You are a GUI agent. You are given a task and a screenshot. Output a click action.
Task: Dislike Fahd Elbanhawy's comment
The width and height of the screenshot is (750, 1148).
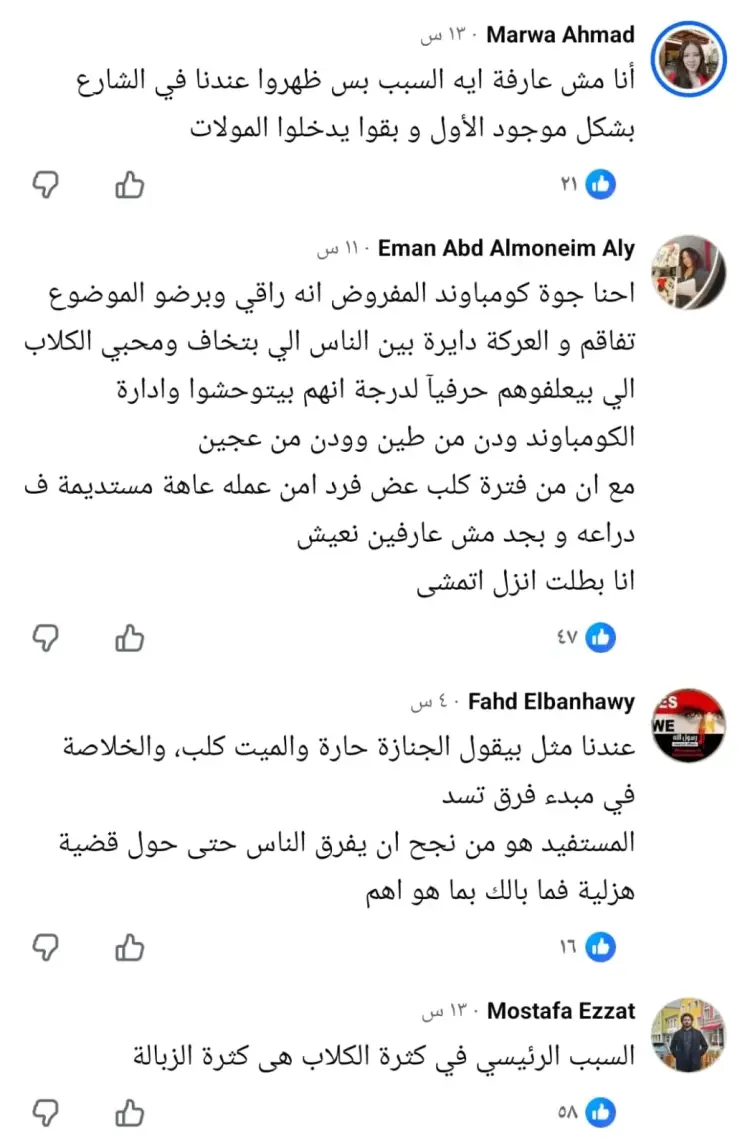click(46, 945)
